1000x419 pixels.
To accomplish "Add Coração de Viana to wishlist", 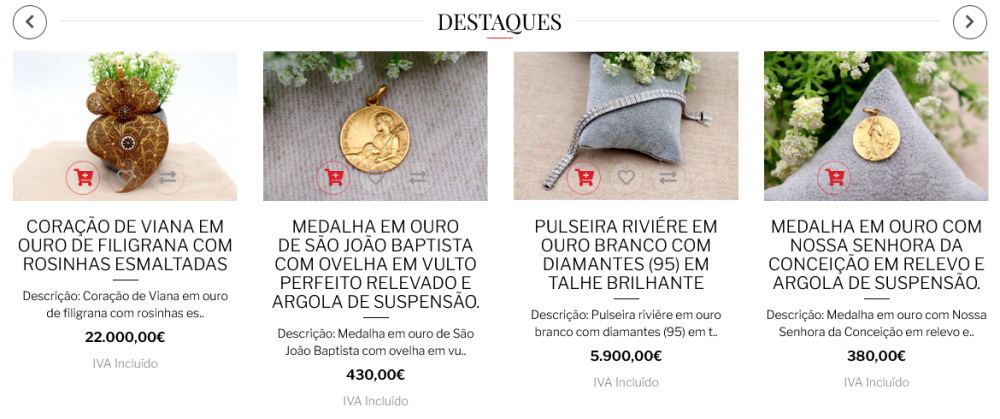I will coord(125,178).
